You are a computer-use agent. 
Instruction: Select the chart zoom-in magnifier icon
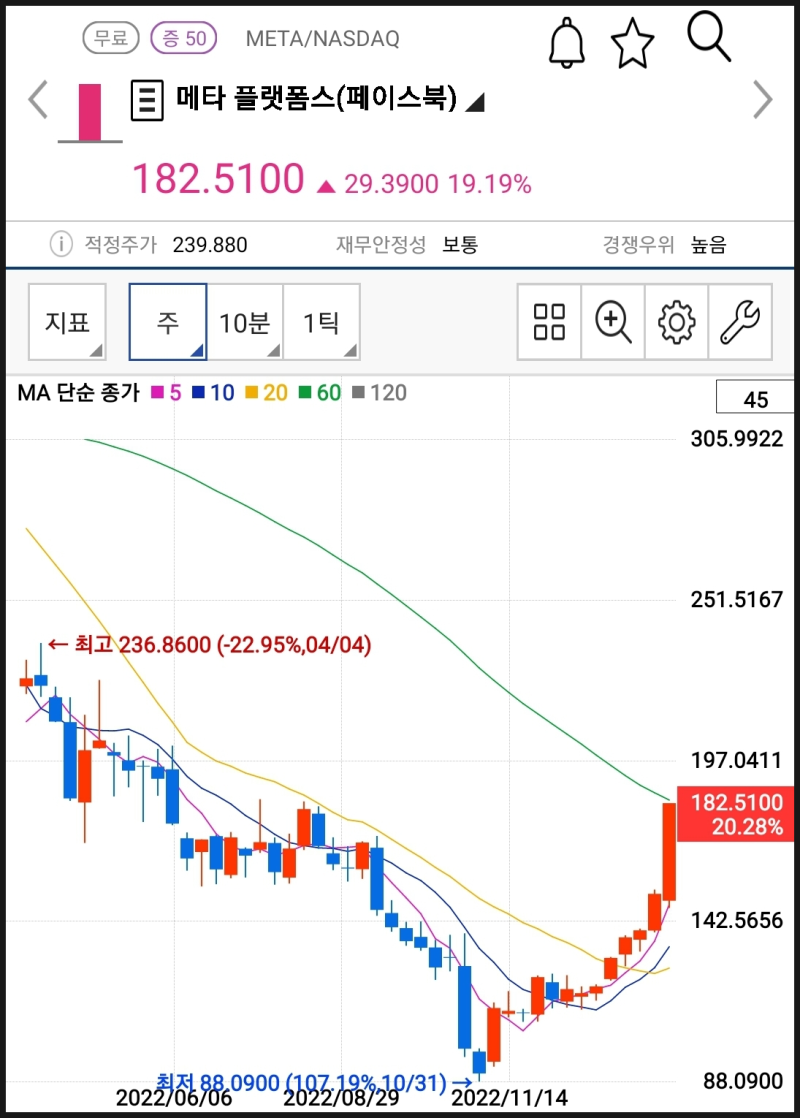tap(612, 322)
